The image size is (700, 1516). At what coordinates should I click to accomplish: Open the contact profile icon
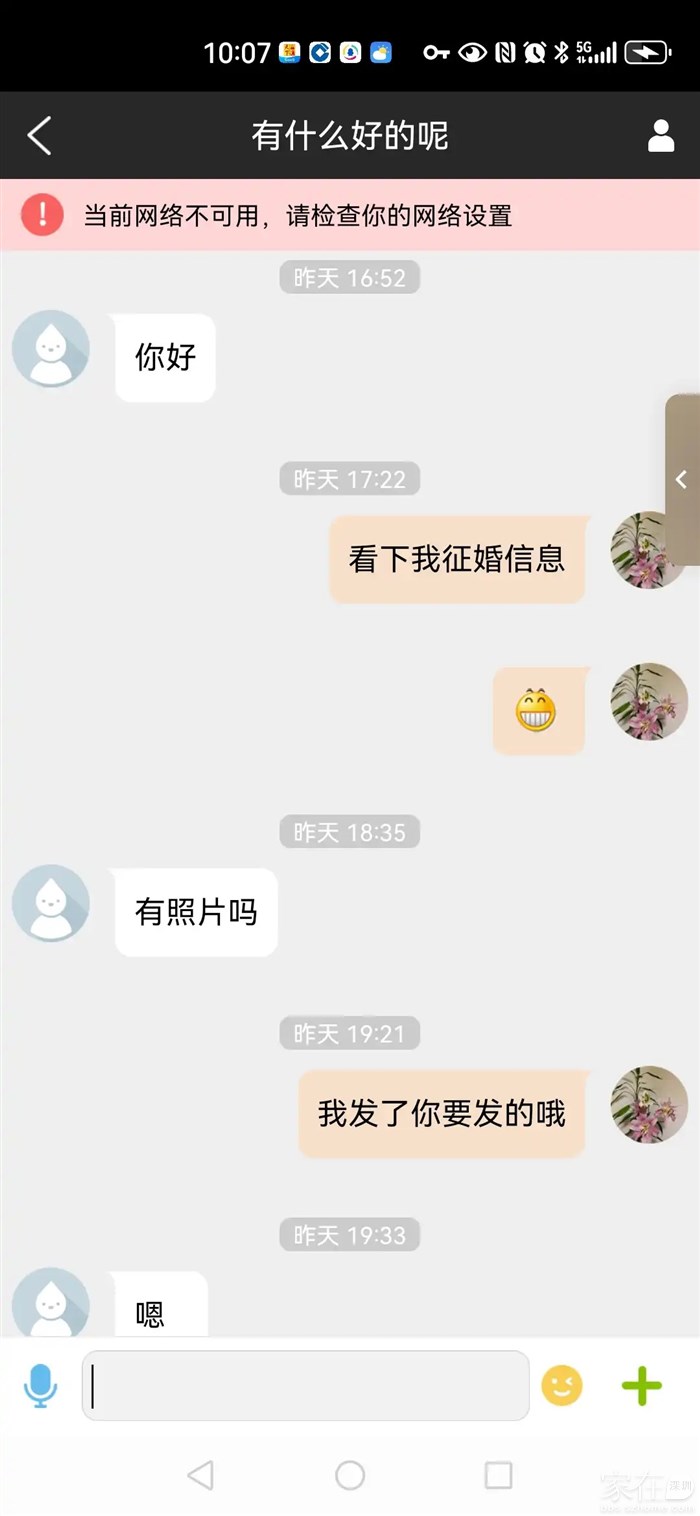pos(660,136)
